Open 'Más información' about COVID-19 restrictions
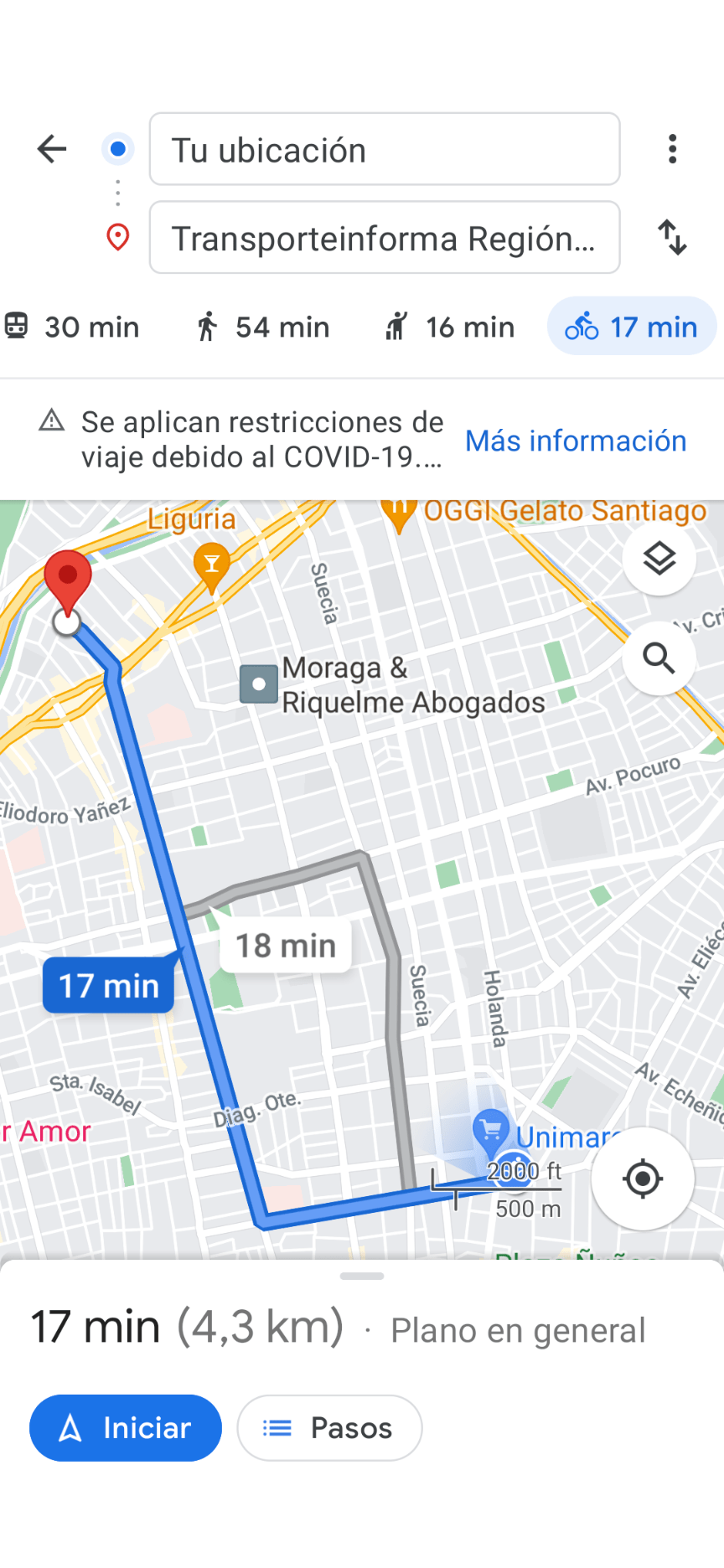The width and height of the screenshot is (724, 1568). (576, 441)
